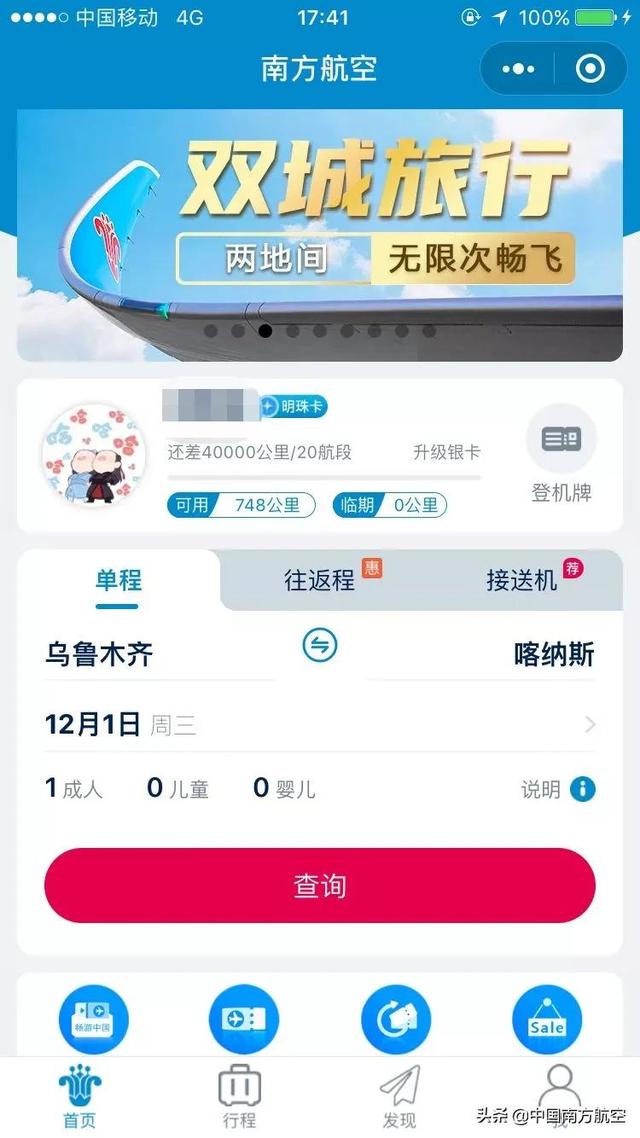Image resolution: width=640 pixels, height=1138 pixels.
Task: Swap departure and destination cities
Action: [x=320, y=647]
